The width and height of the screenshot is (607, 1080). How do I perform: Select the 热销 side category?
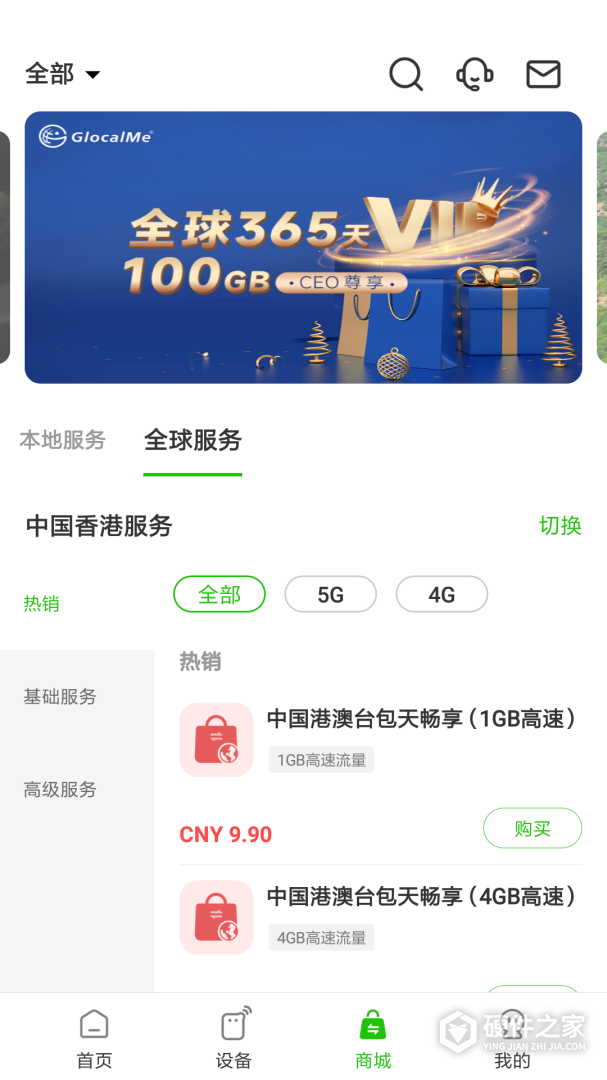42,603
